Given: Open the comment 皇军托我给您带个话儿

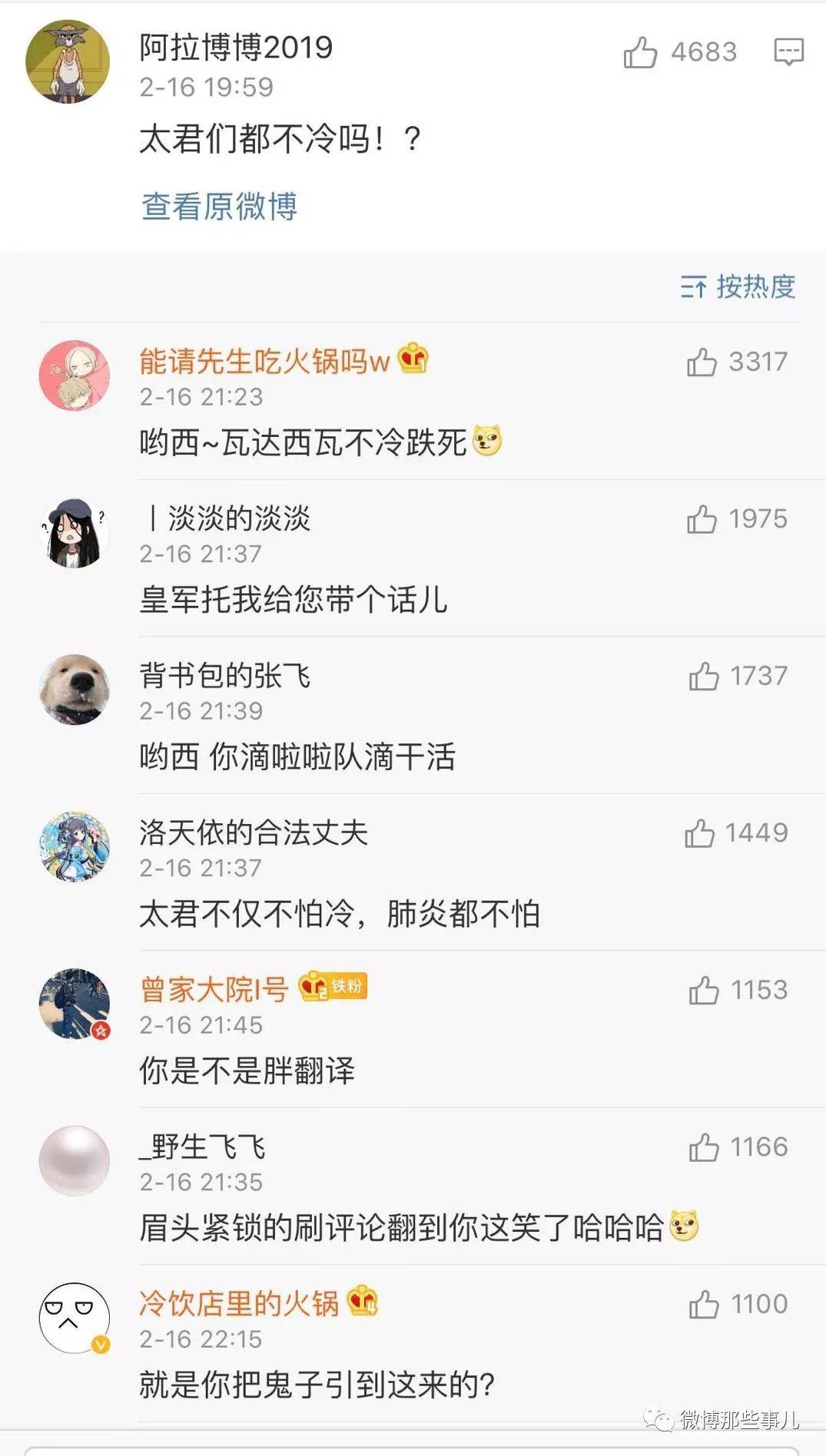Looking at the screenshot, I should point(293,600).
